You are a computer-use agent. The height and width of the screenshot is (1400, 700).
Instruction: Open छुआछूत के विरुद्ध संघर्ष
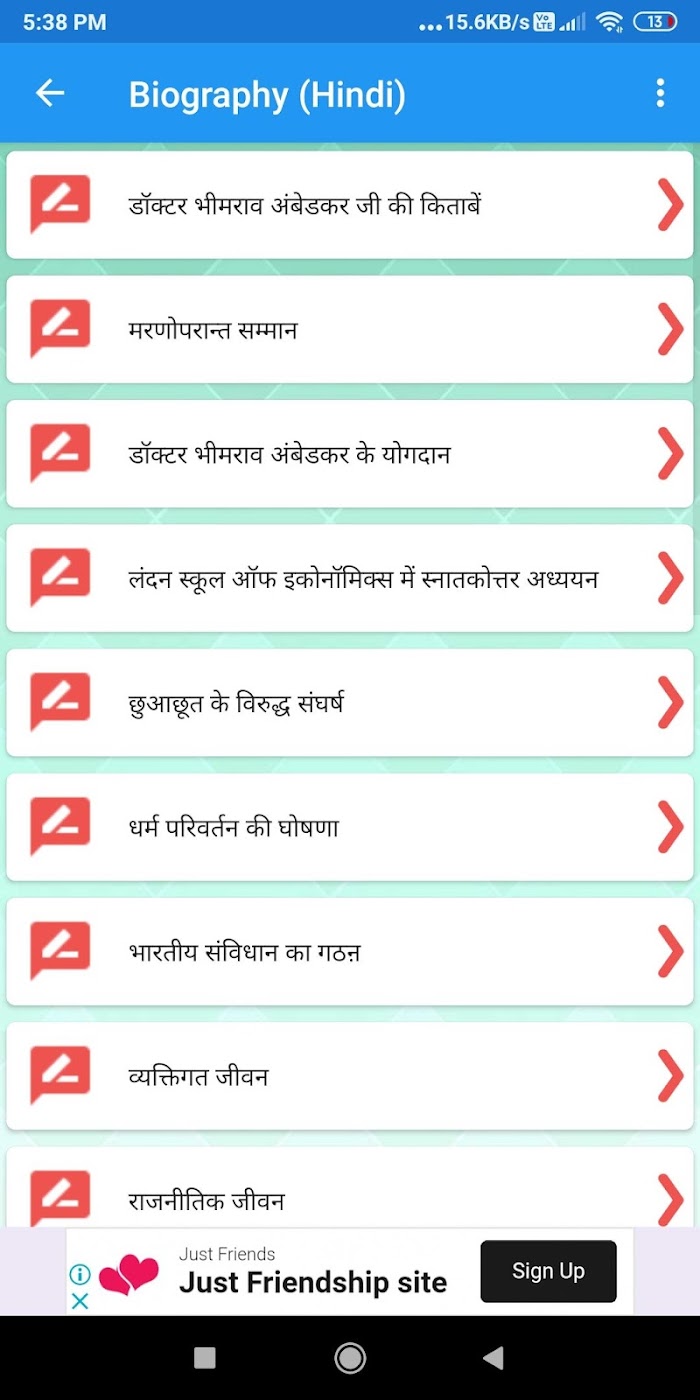[350, 703]
